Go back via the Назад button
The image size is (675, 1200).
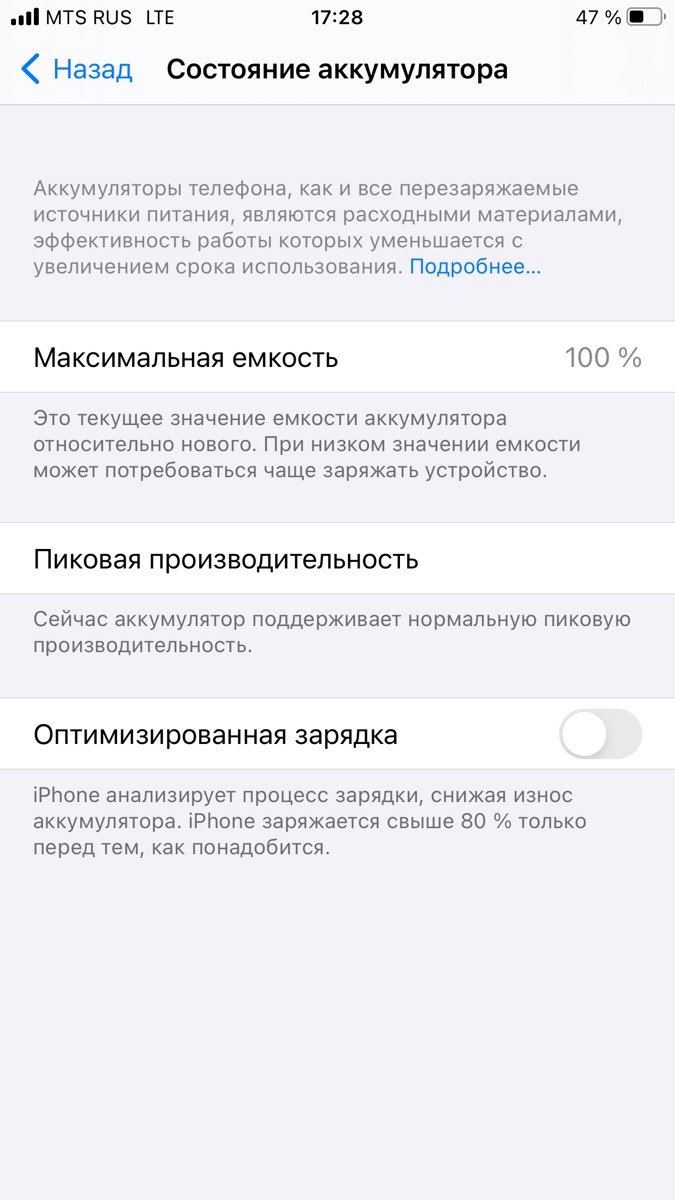click(x=77, y=69)
